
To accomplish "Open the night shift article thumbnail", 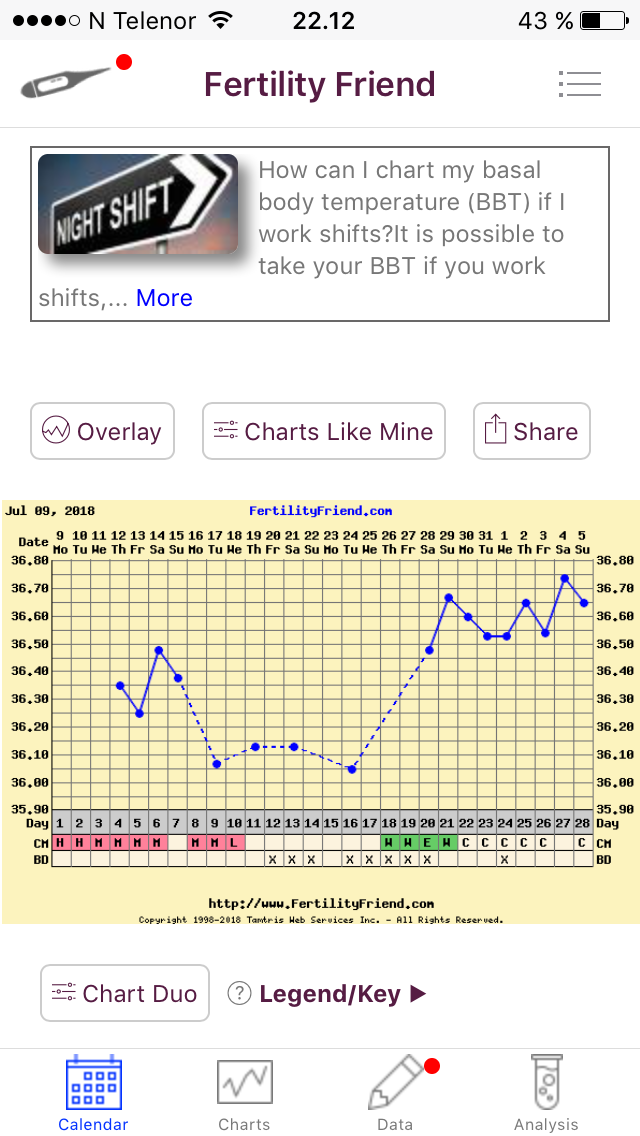I will coord(138,205).
